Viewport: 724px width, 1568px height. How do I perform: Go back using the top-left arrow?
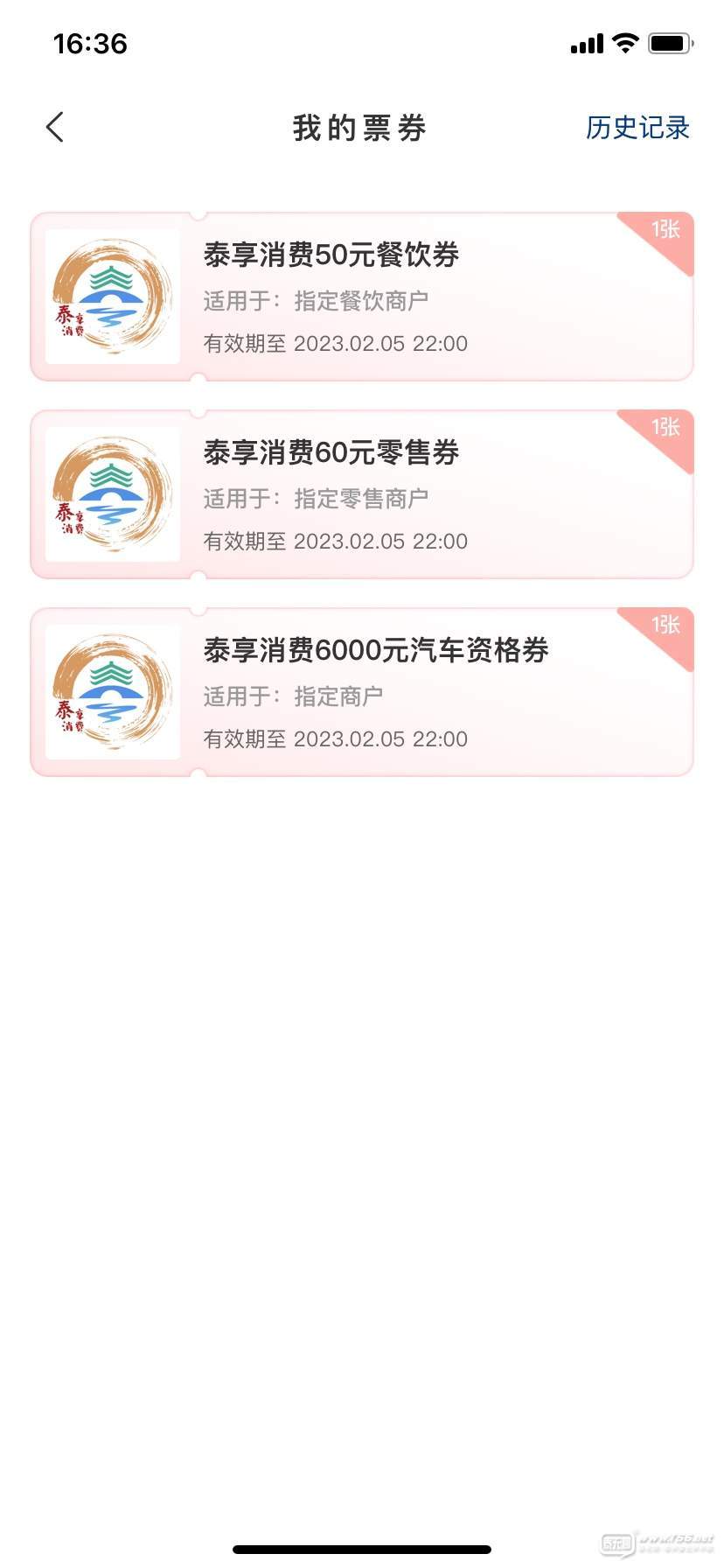coord(55,128)
